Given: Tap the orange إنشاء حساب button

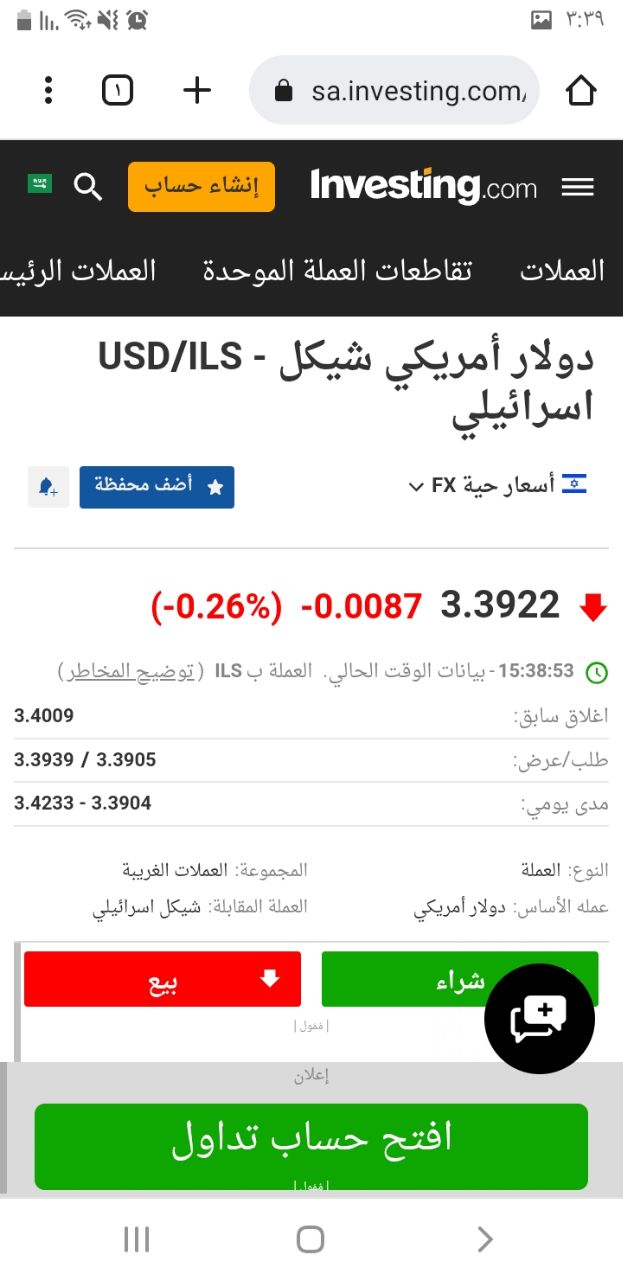Looking at the screenshot, I should coord(201,187).
